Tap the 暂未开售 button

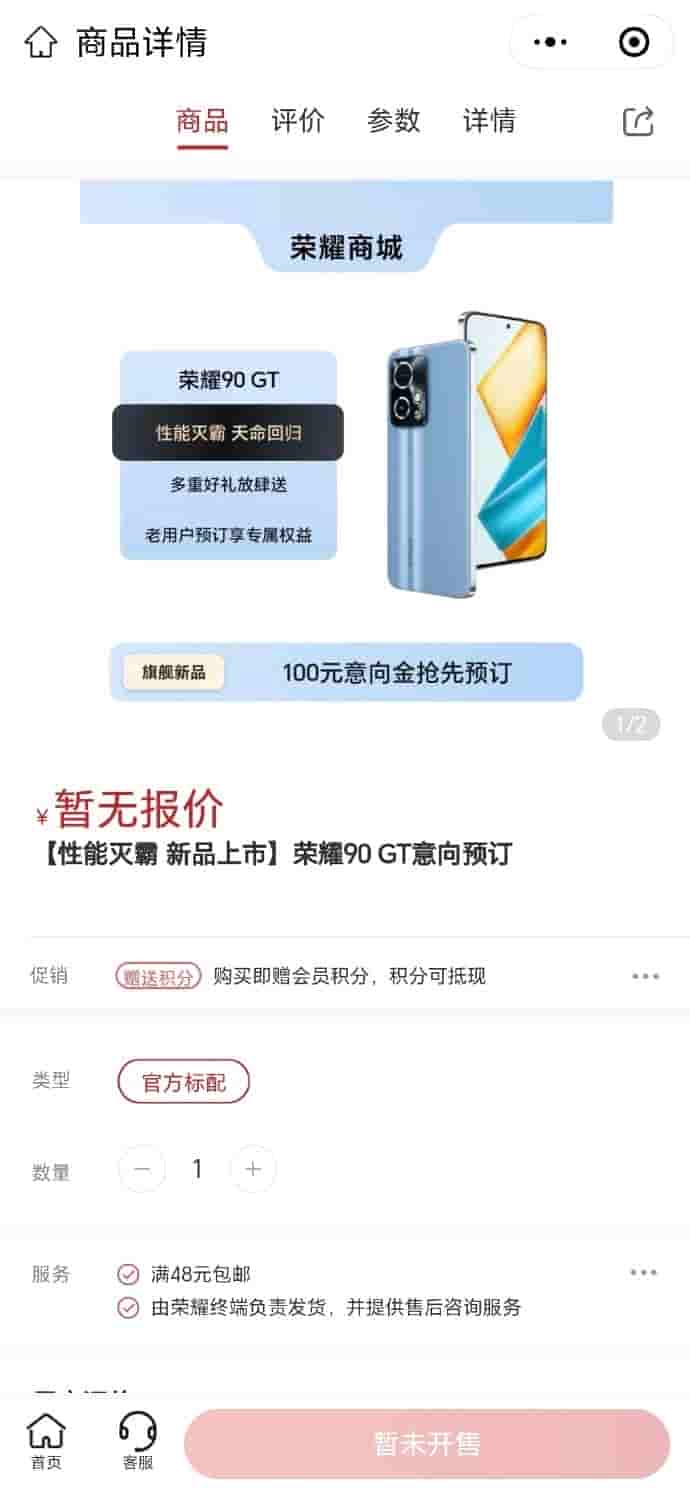(427, 1444)
